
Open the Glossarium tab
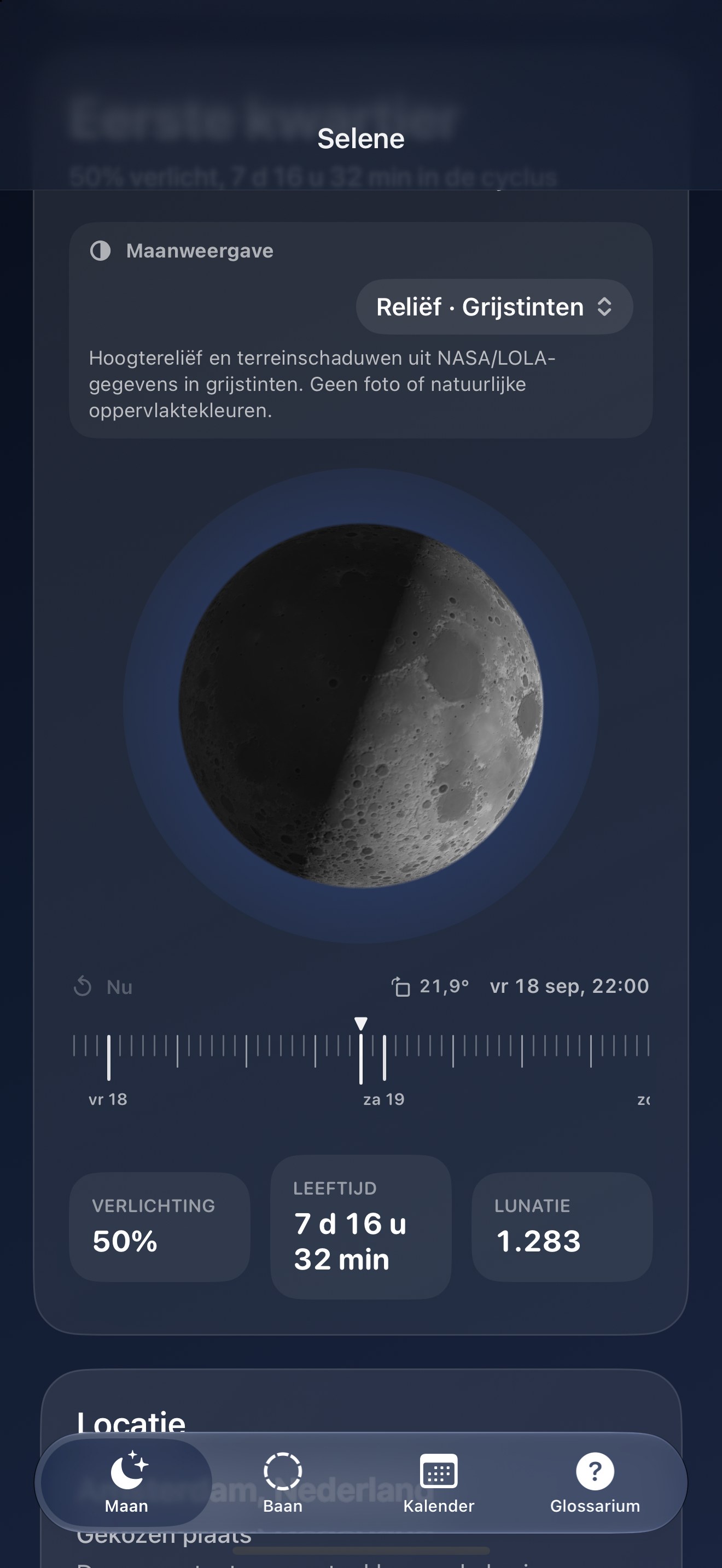pos(595,1483)
